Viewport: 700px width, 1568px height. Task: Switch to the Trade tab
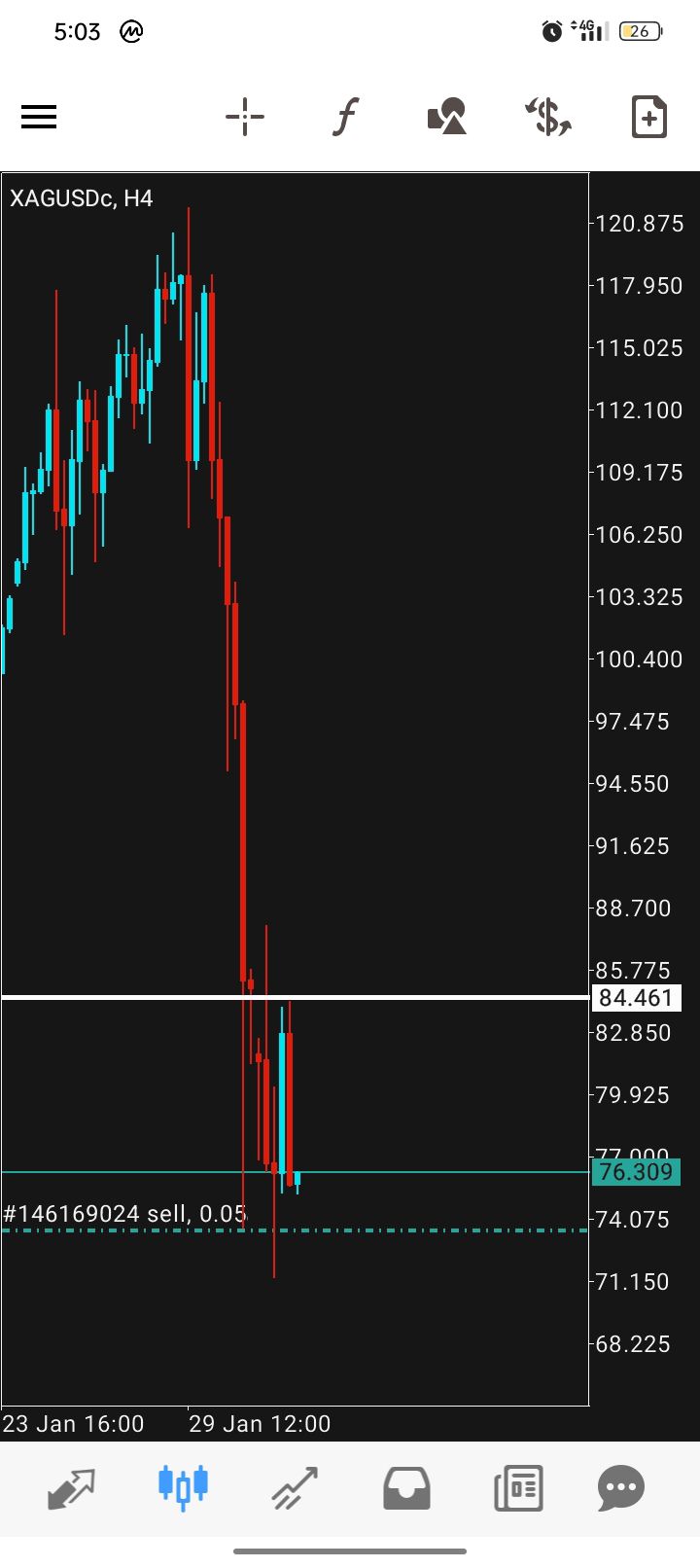point(295,1488)
